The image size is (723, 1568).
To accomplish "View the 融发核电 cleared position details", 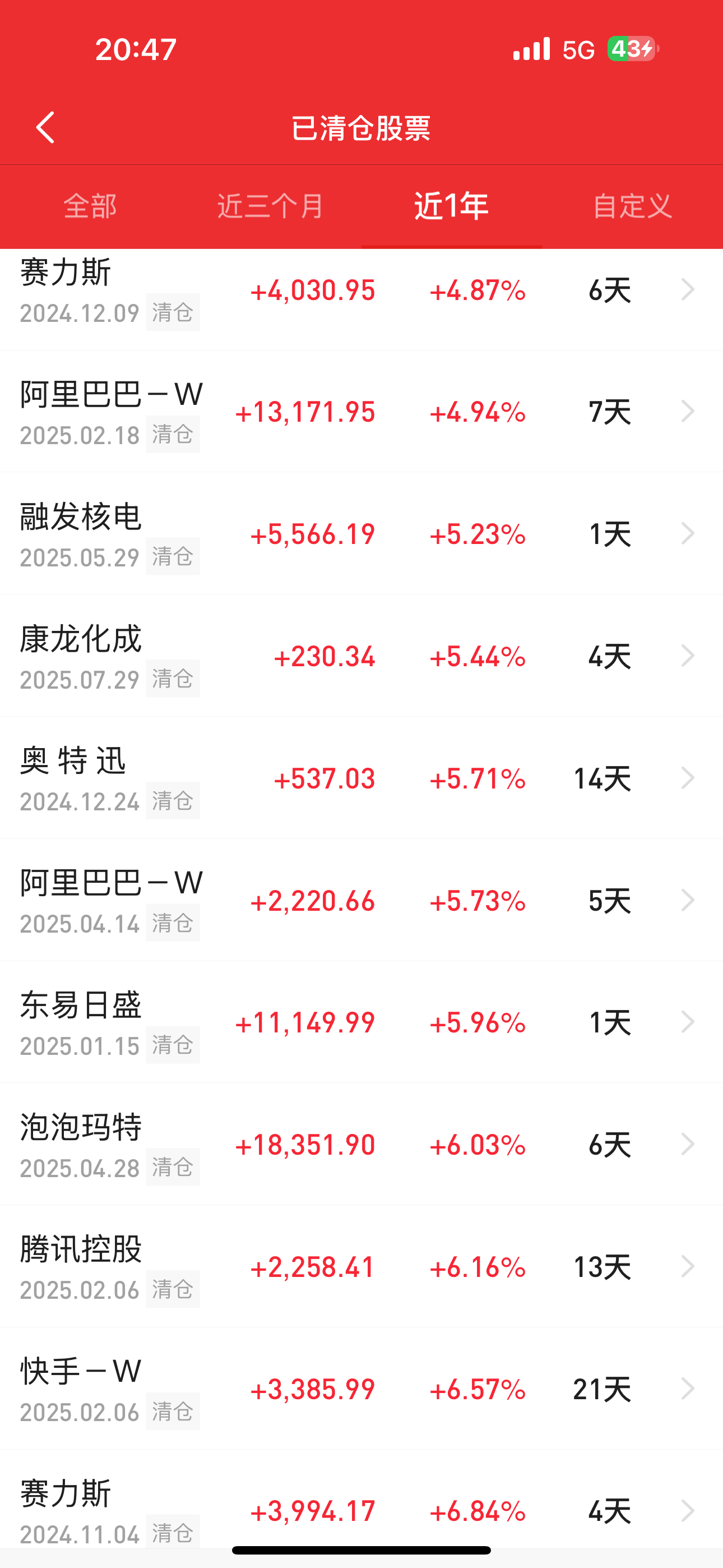I will [361, 533].
